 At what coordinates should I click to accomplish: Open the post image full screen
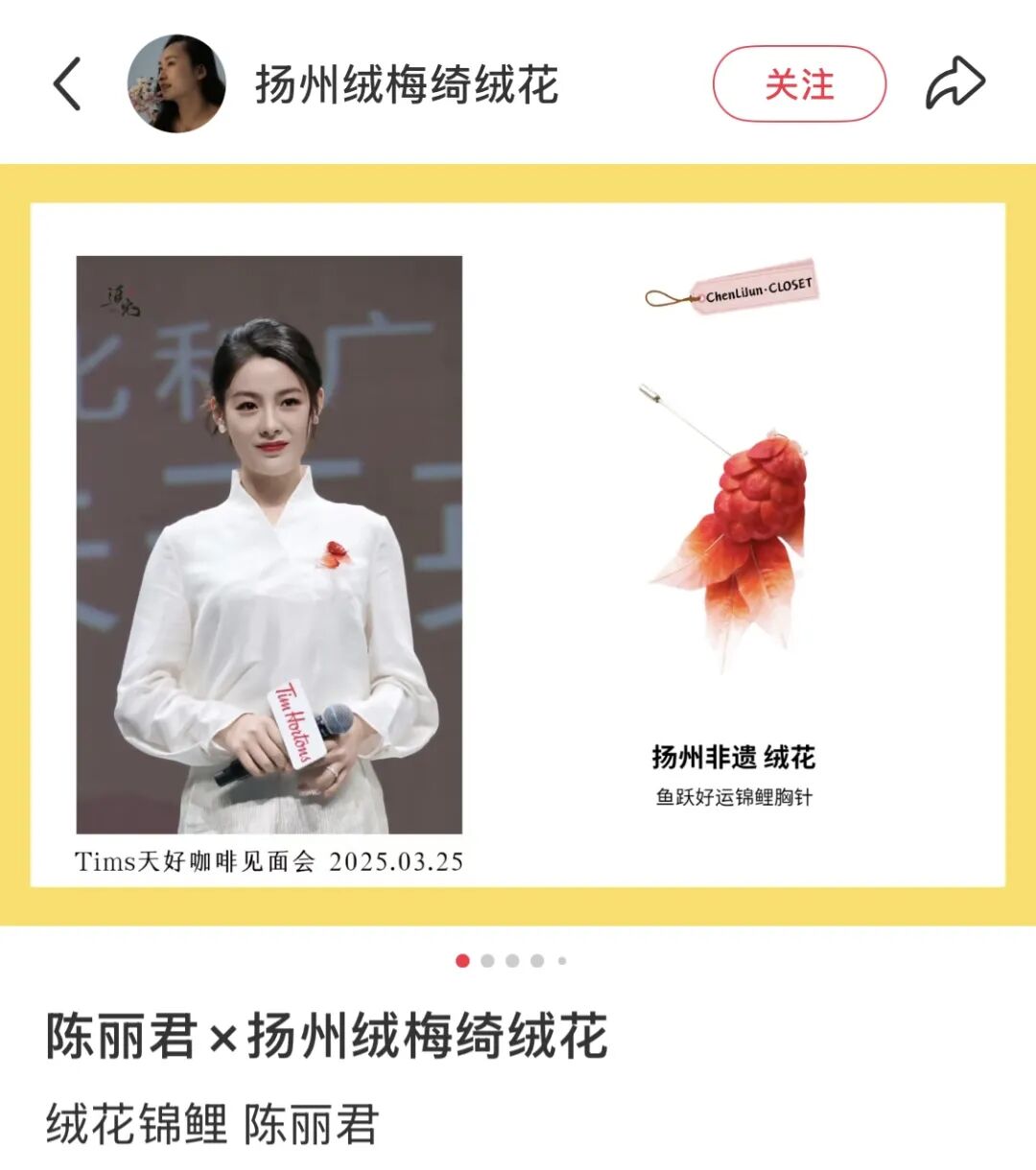pyautogui.click(x=518, y=545)
